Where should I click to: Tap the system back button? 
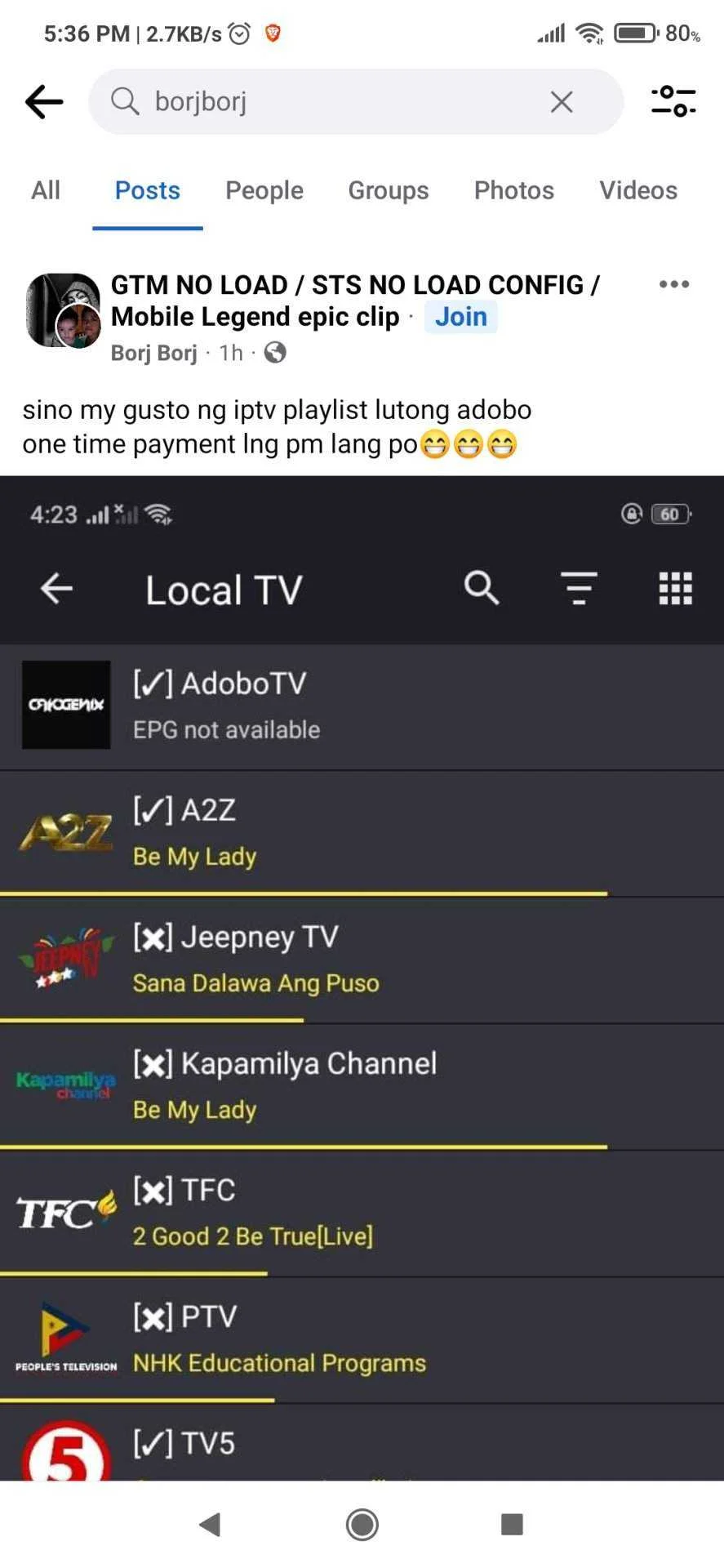click(210, 1524)
